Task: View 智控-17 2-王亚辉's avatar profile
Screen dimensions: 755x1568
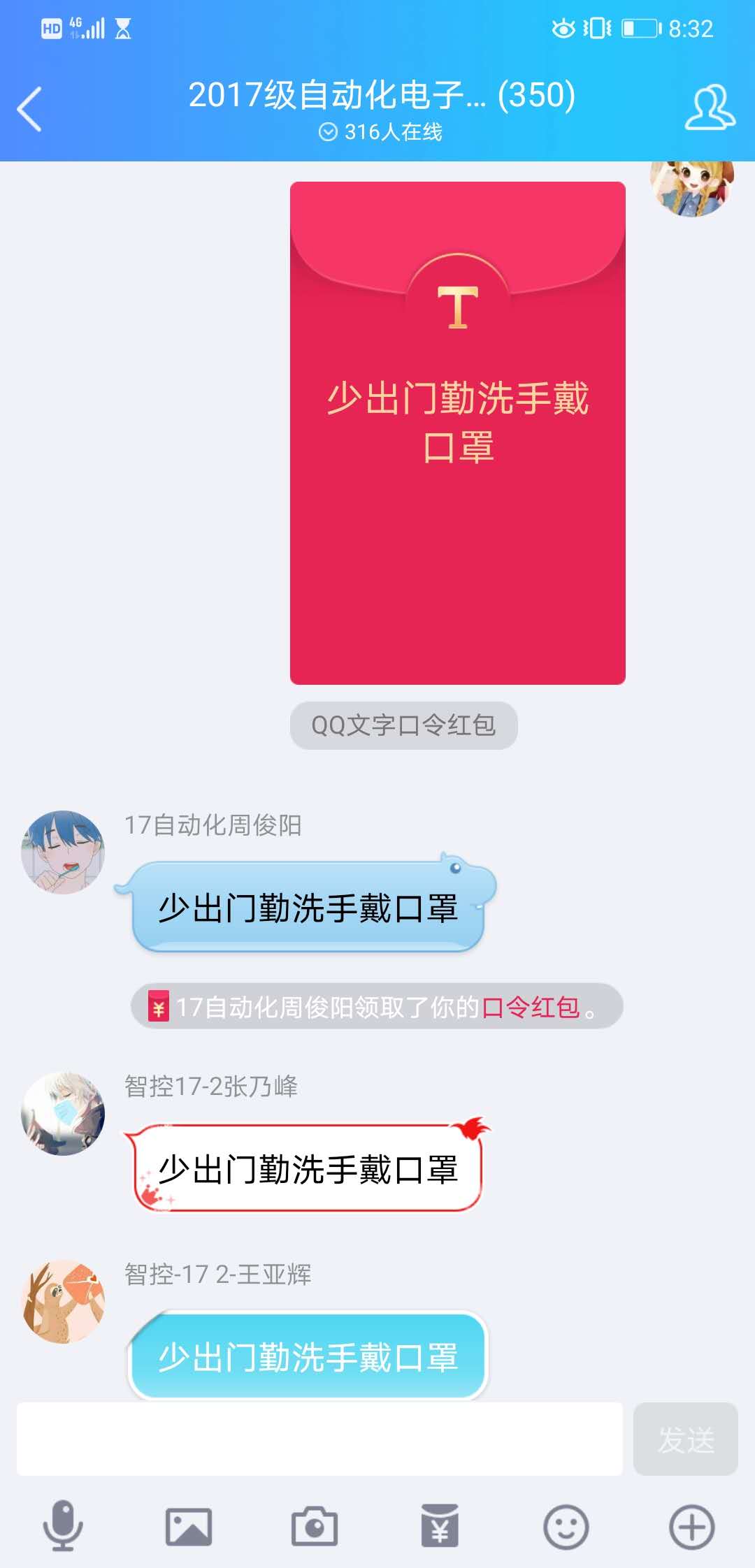Action: pos(63,1301)
